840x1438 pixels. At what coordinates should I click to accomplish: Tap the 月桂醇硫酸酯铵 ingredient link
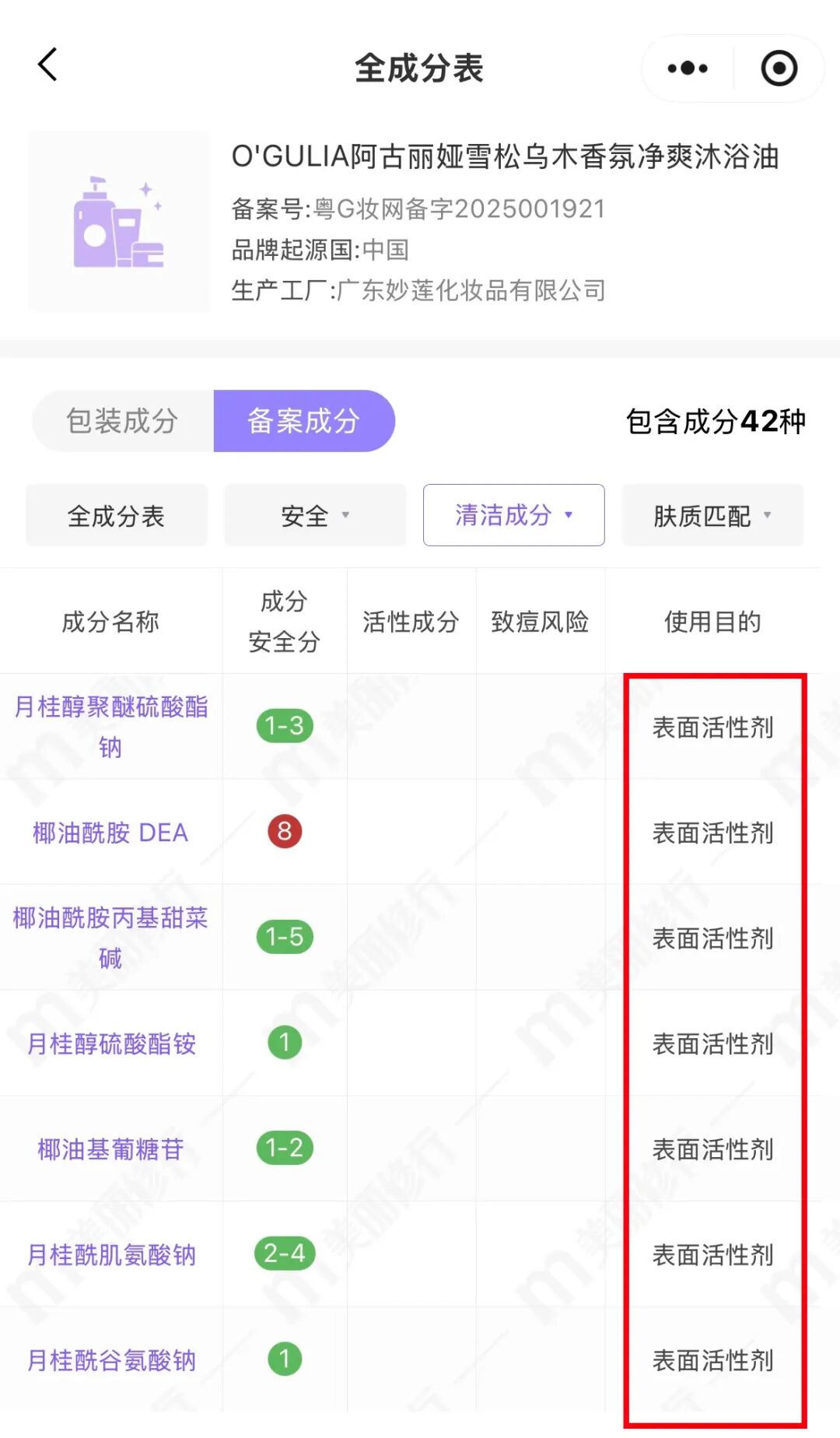(110, 1043)
